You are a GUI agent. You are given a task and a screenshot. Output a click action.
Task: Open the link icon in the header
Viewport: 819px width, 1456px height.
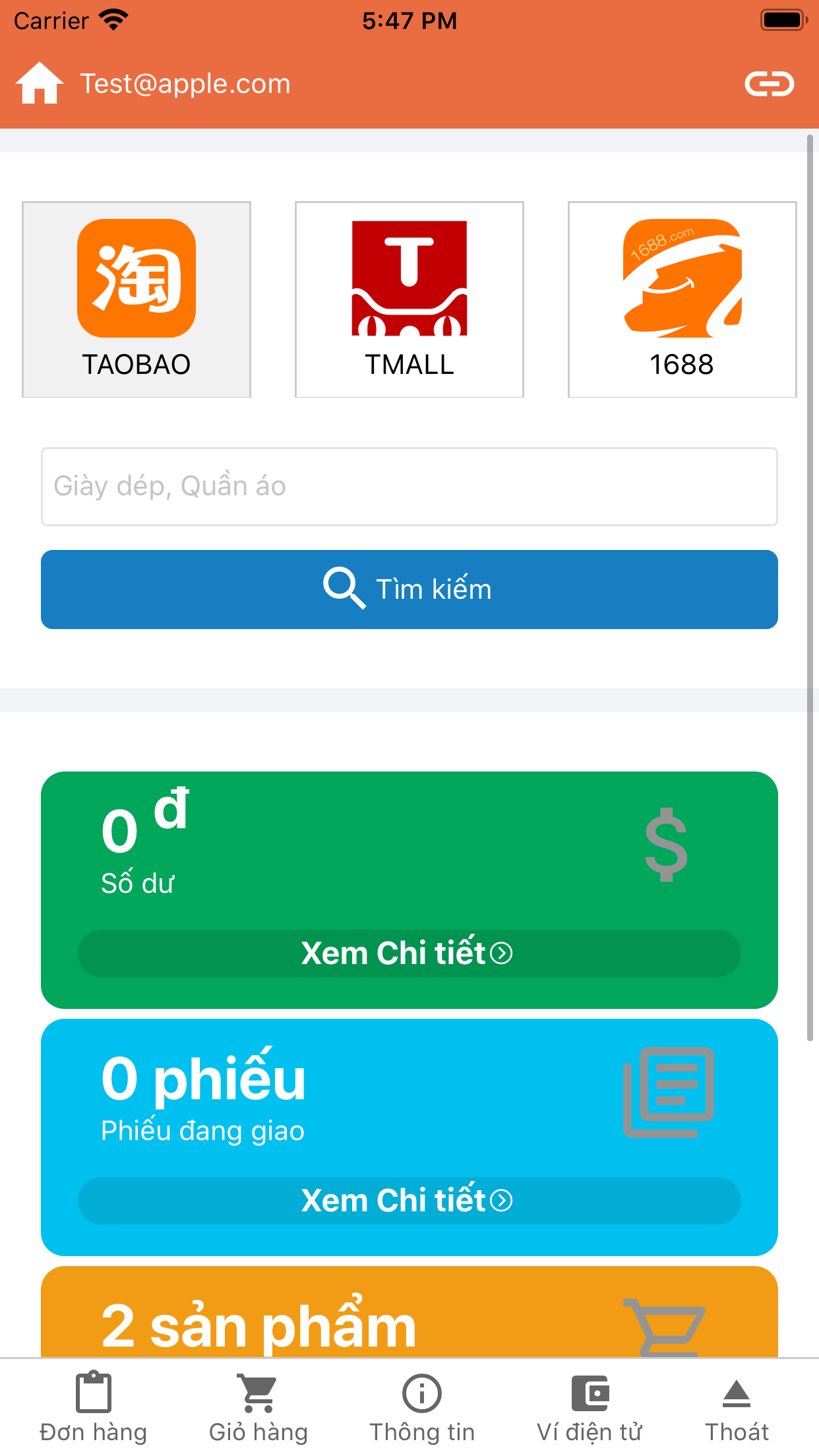(x=769, y=84)
